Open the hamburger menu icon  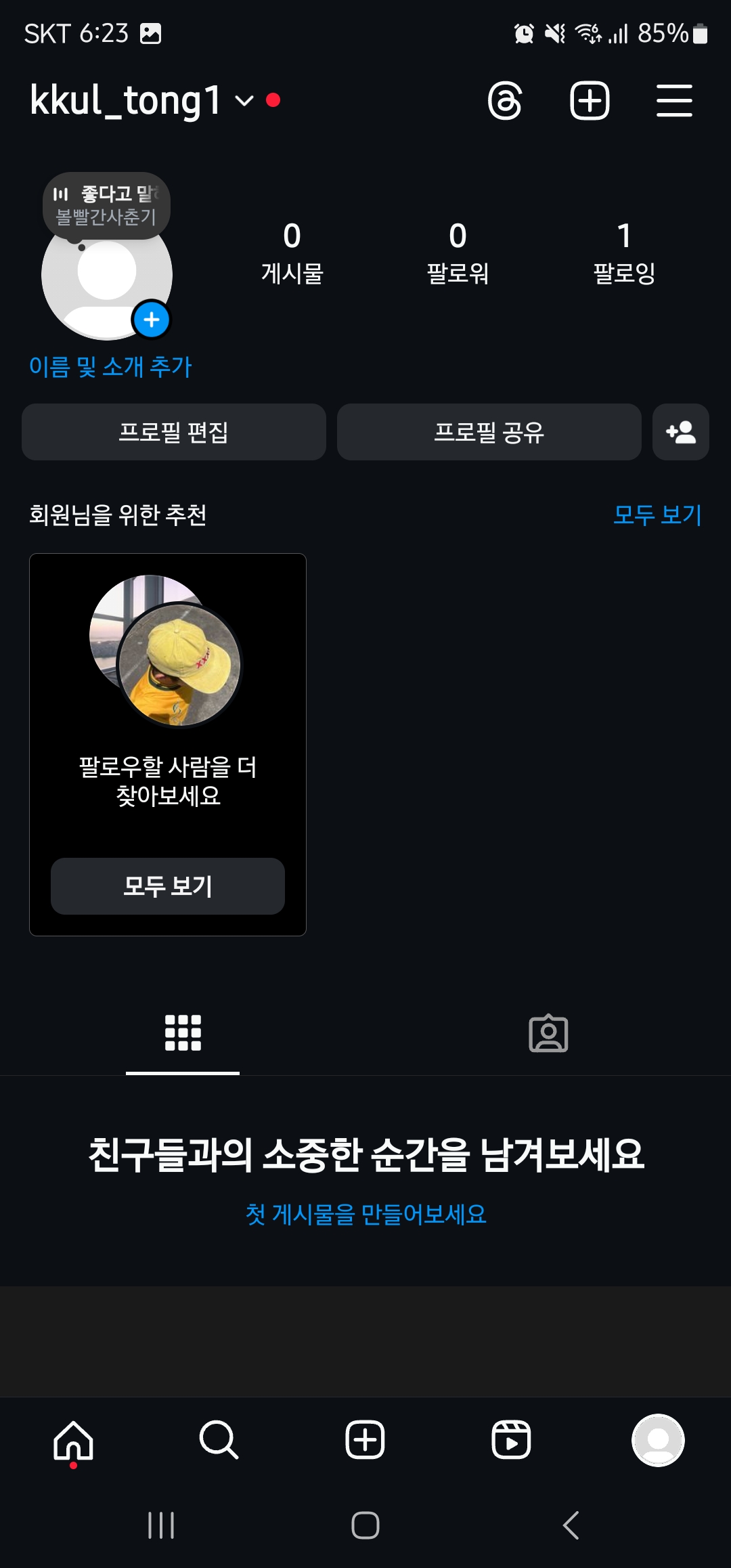click(x=674, y=100)
